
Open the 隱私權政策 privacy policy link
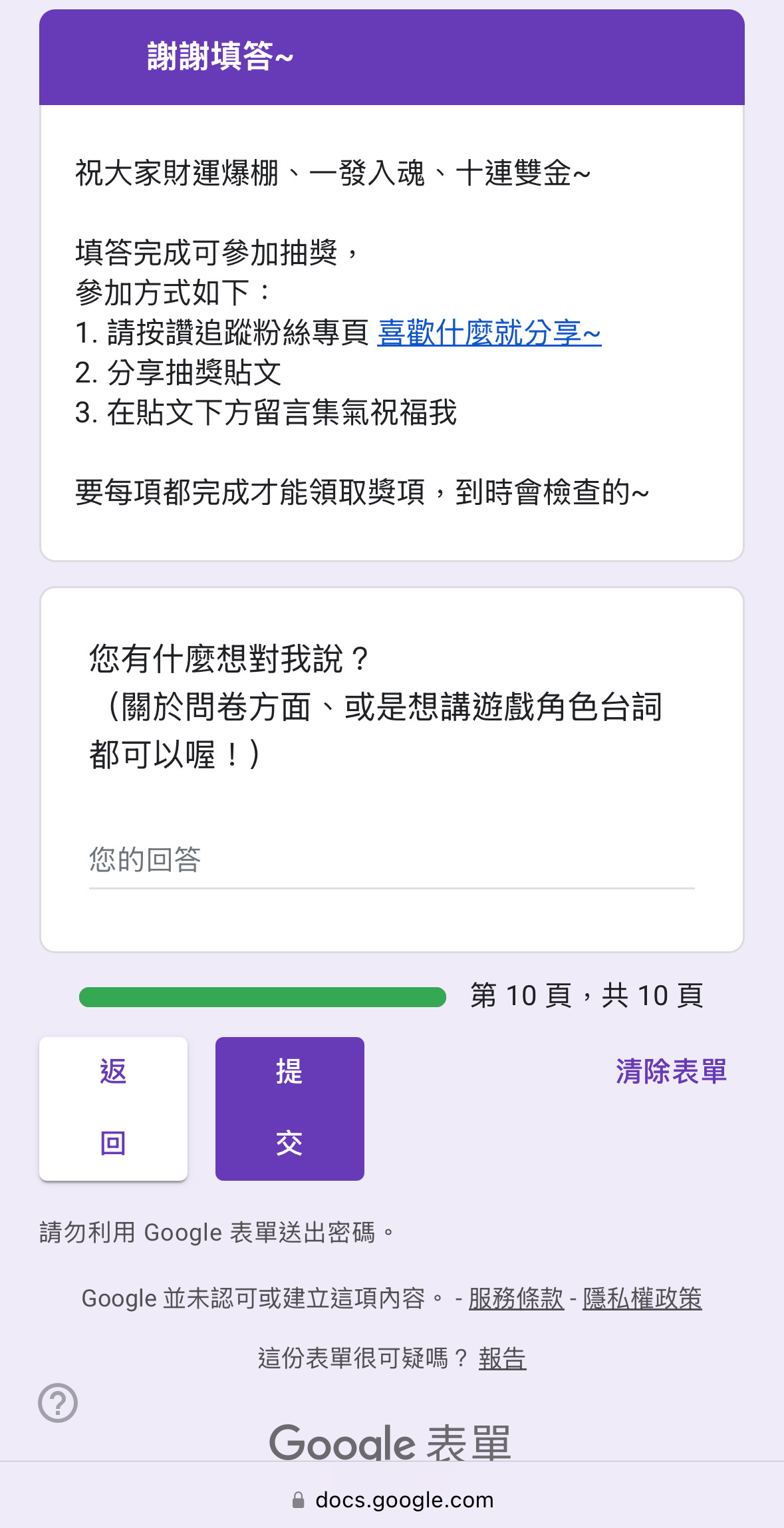pyautogui.click(x=642, y=1298)
